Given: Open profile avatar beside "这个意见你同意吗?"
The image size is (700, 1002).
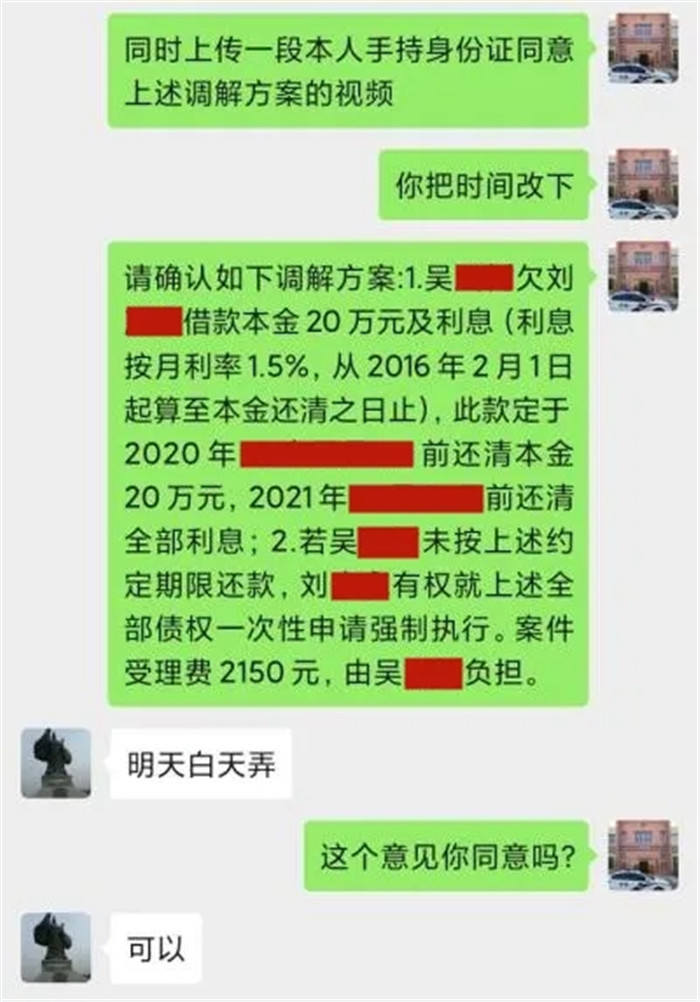Looking at the screenshot, I should pyautogui.click(x=642, y=856).
